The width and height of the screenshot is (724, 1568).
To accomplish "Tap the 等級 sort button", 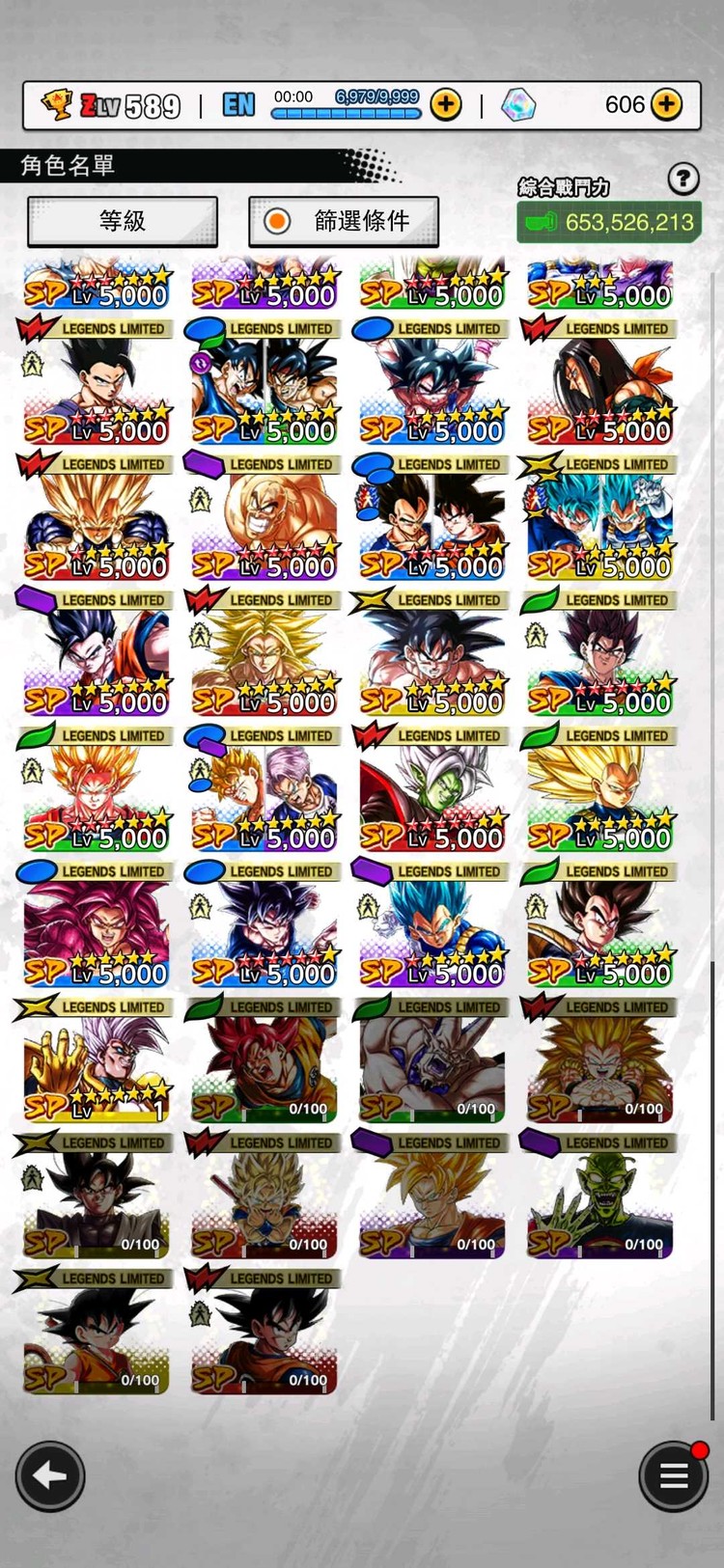I will click(x=123, y=221).
